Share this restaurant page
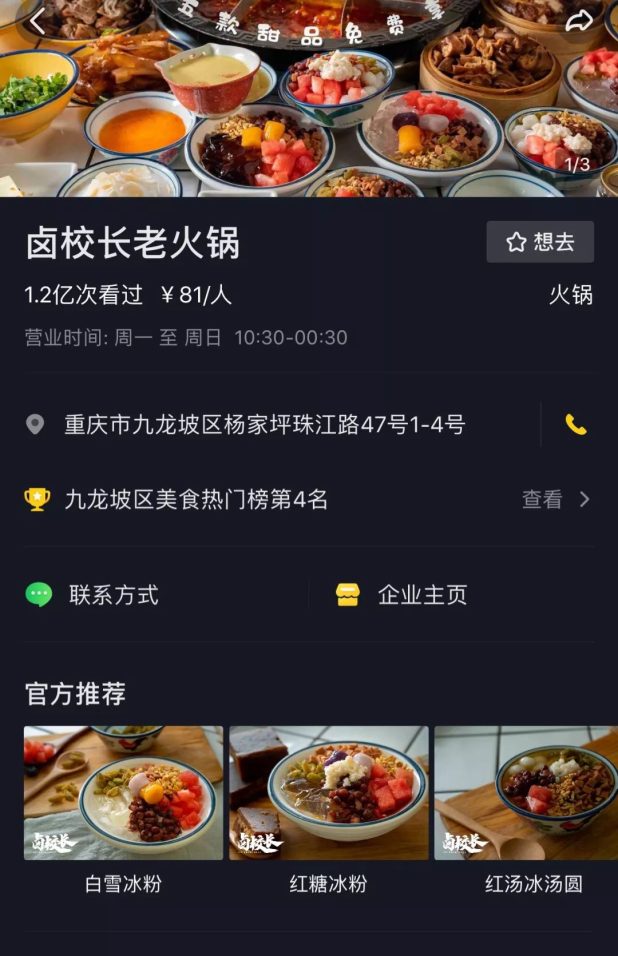 pos(579,22)
